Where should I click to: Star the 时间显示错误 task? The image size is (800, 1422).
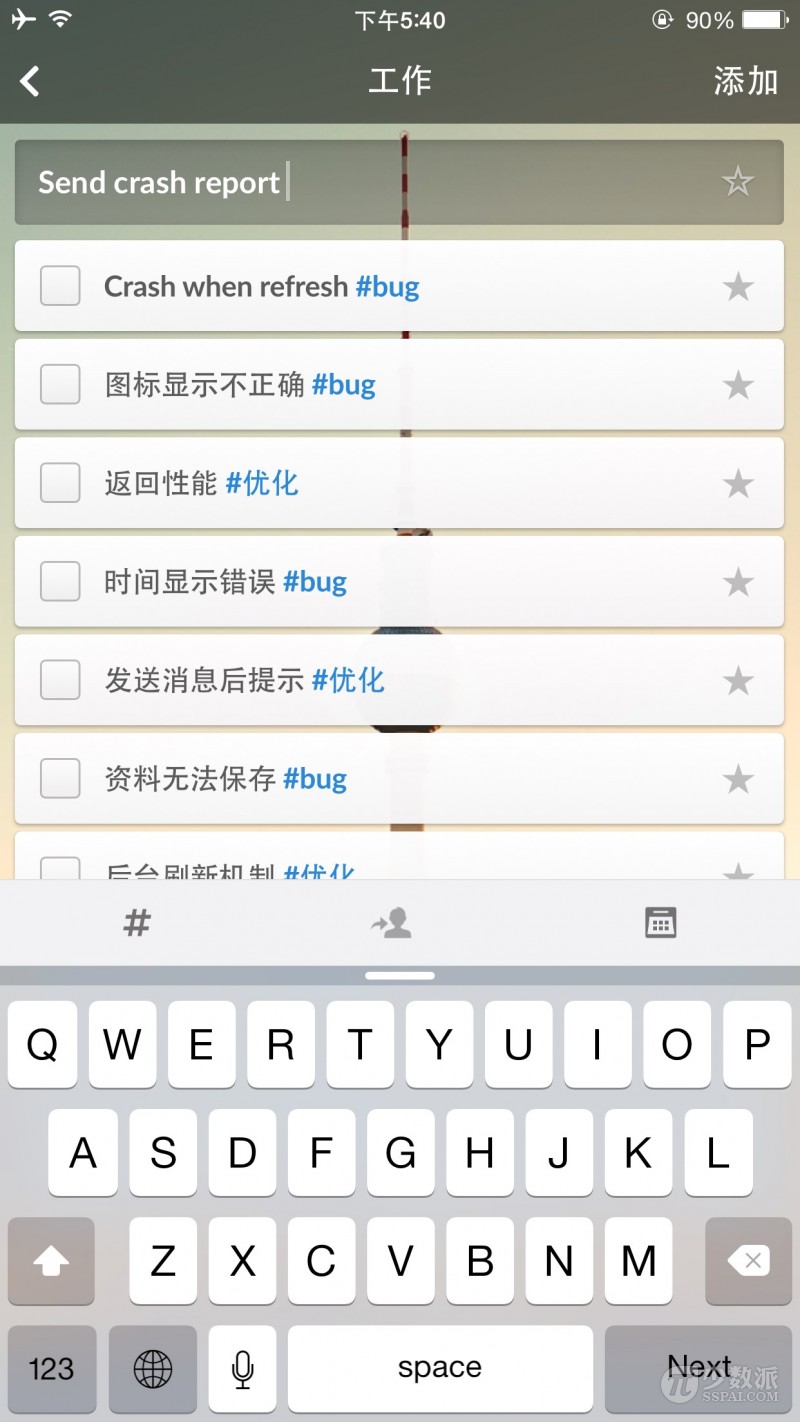pyautogui.click(x=737, y=582)
